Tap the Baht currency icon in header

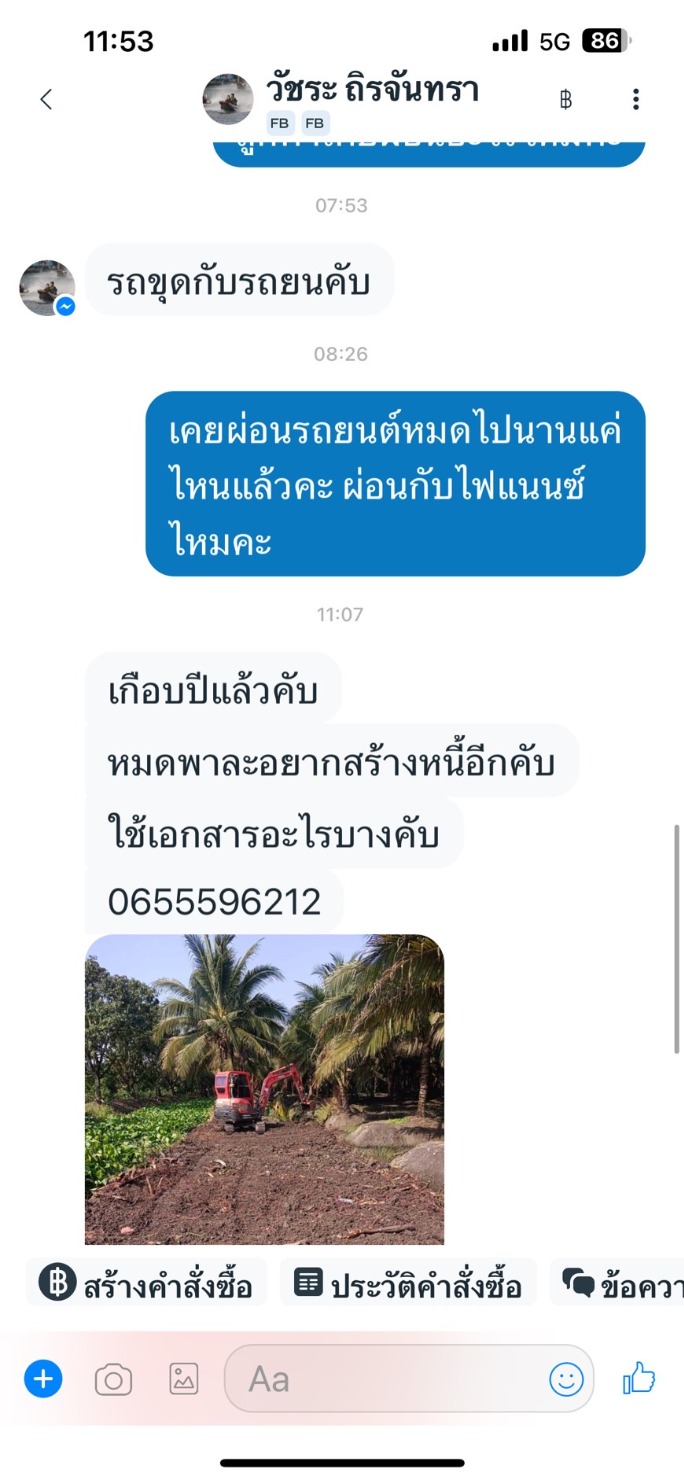(x=566, y=99)
